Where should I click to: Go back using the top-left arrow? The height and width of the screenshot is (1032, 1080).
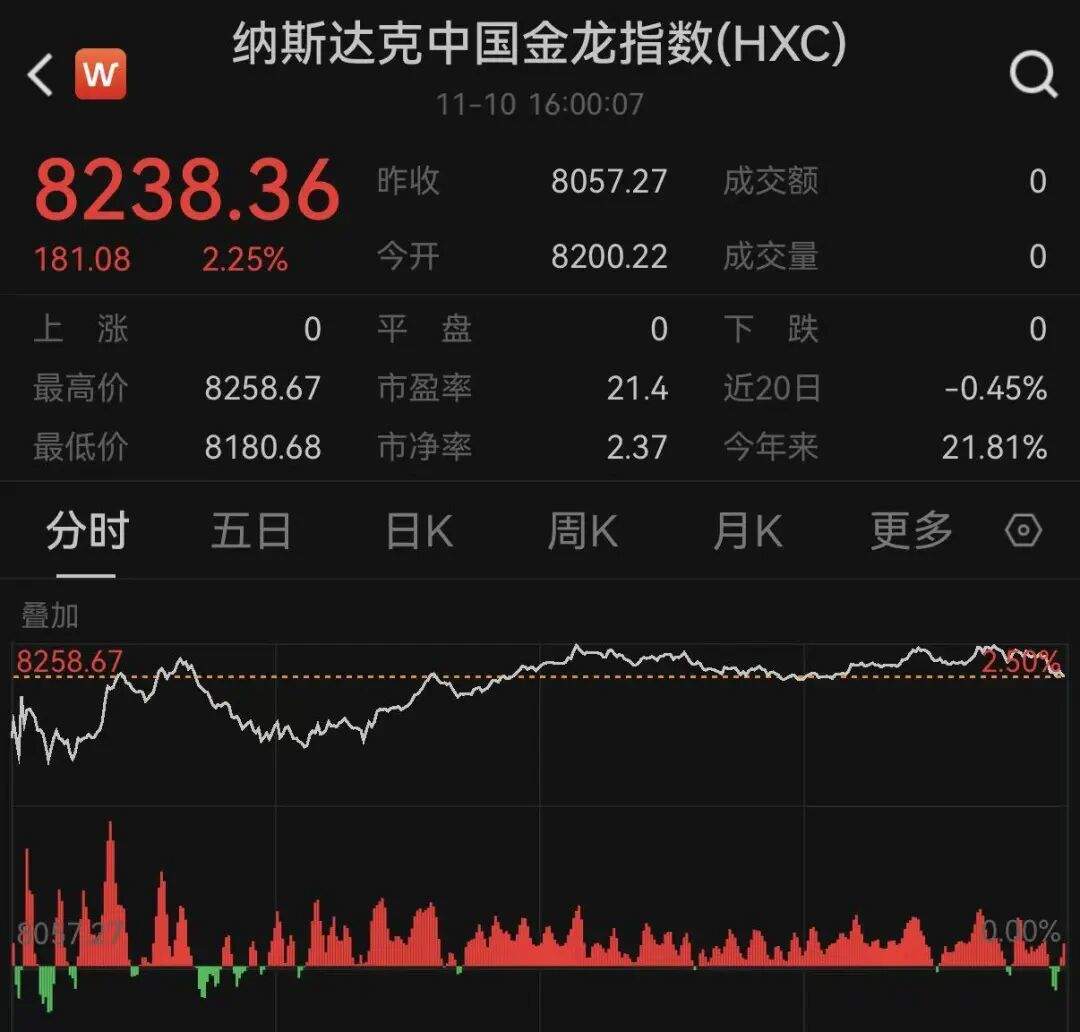(x=40, y=75)
